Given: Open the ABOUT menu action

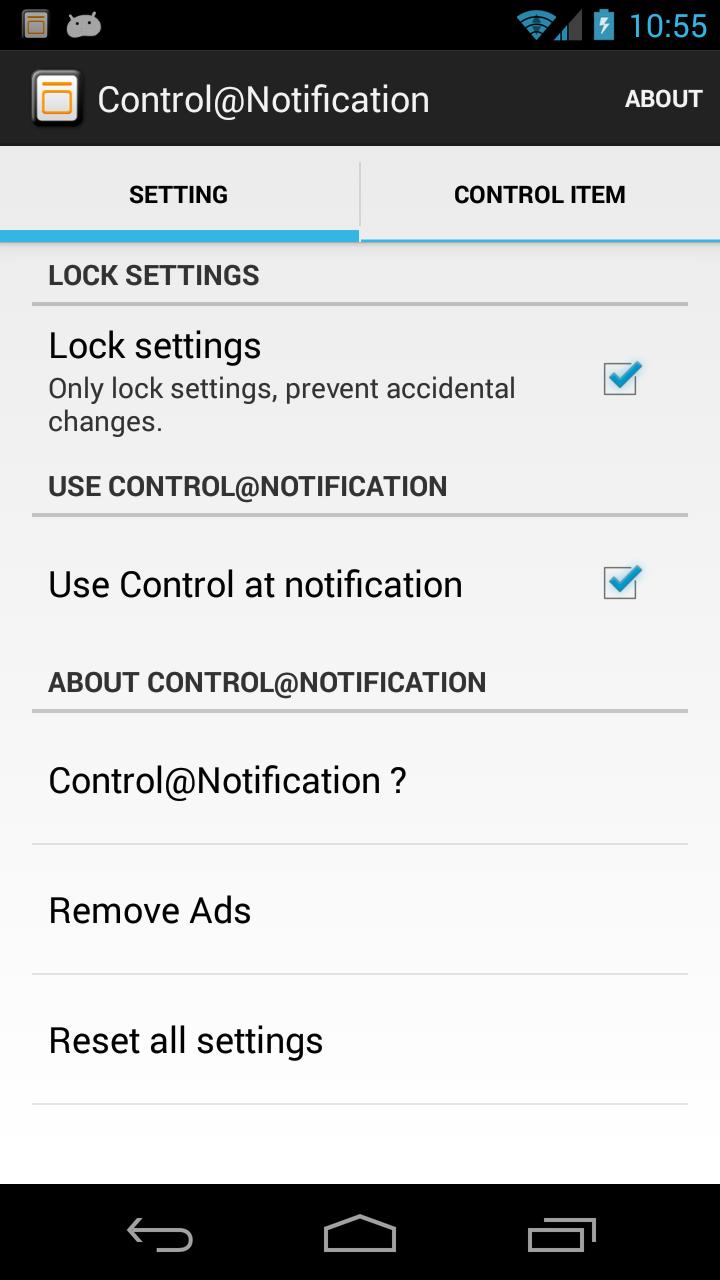Looking at the screenshot, I should [x=663, y=97].
